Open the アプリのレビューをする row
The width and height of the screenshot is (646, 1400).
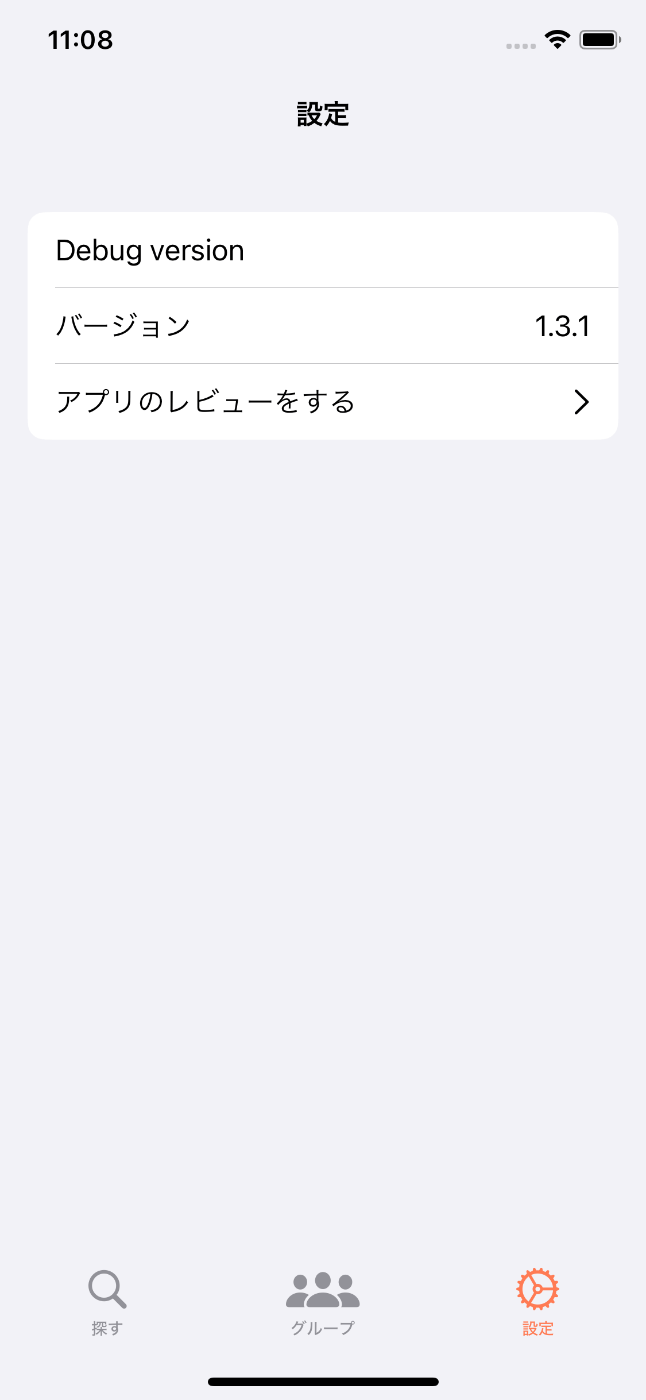[323, 402]
